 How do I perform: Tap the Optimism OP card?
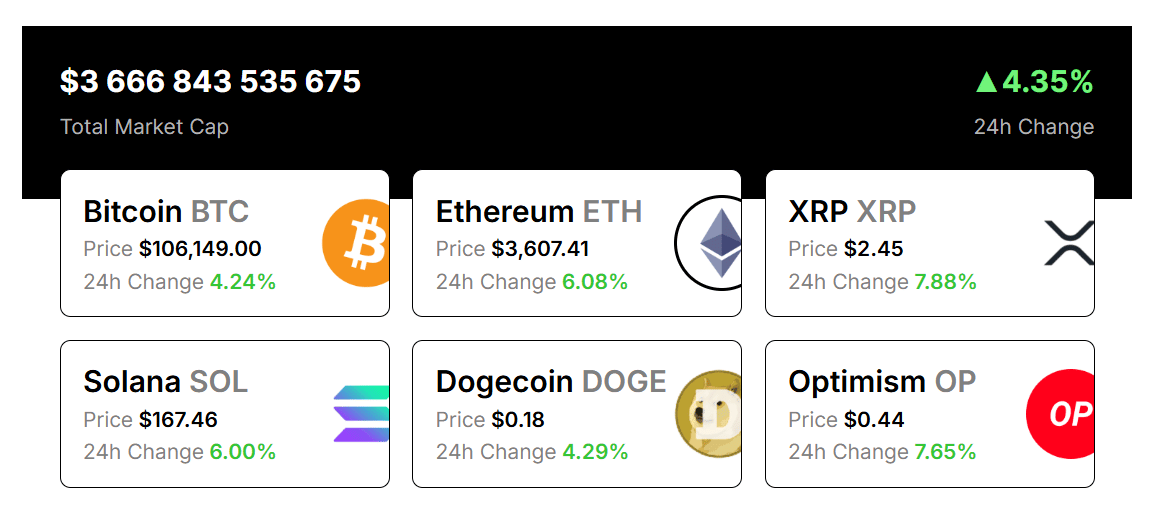[x=929, y=413]
